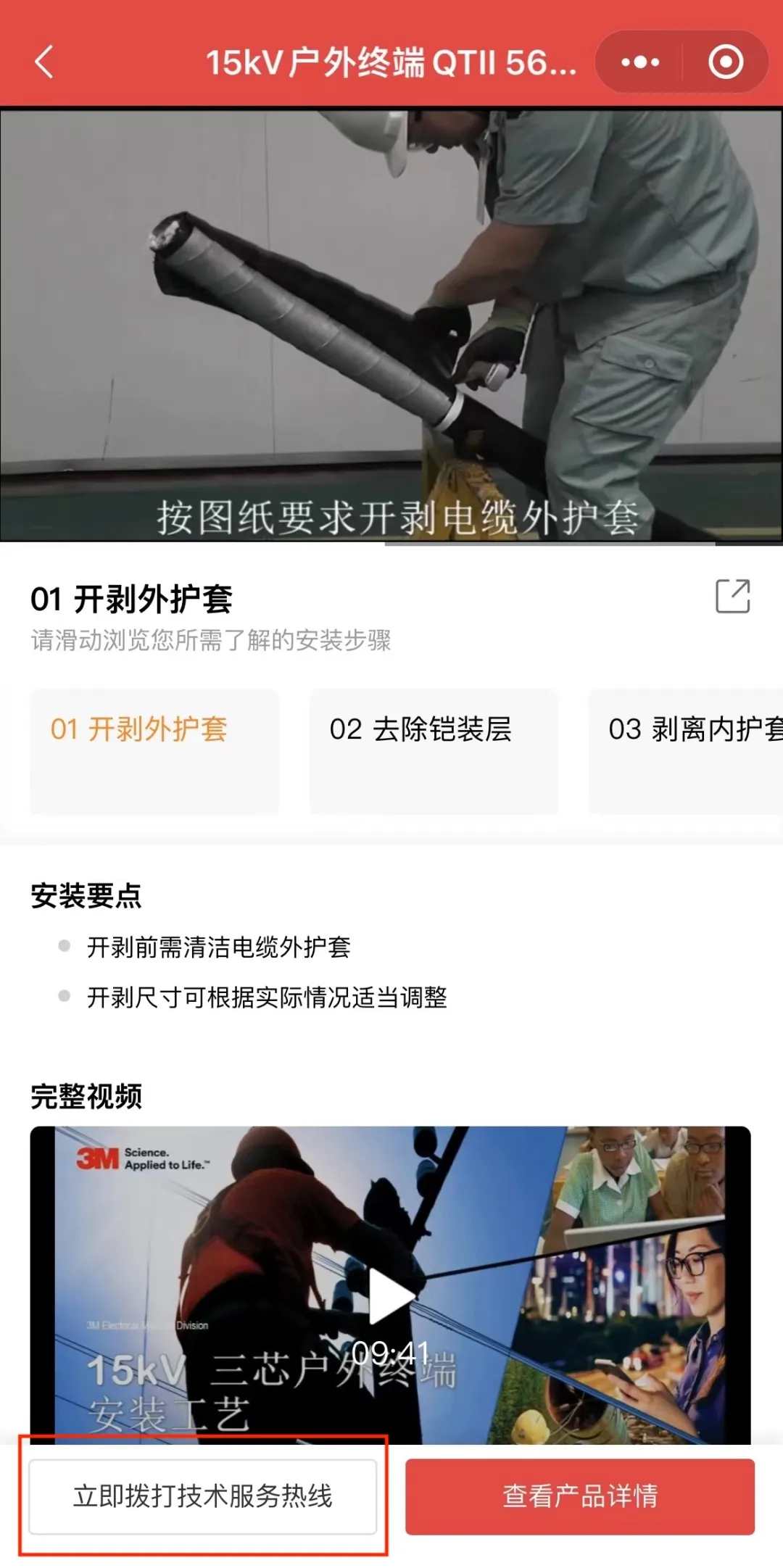The height and width of the screenshot is (1568, 783).
Task: Close the mini program via circle icon
Action: (726, 62)
